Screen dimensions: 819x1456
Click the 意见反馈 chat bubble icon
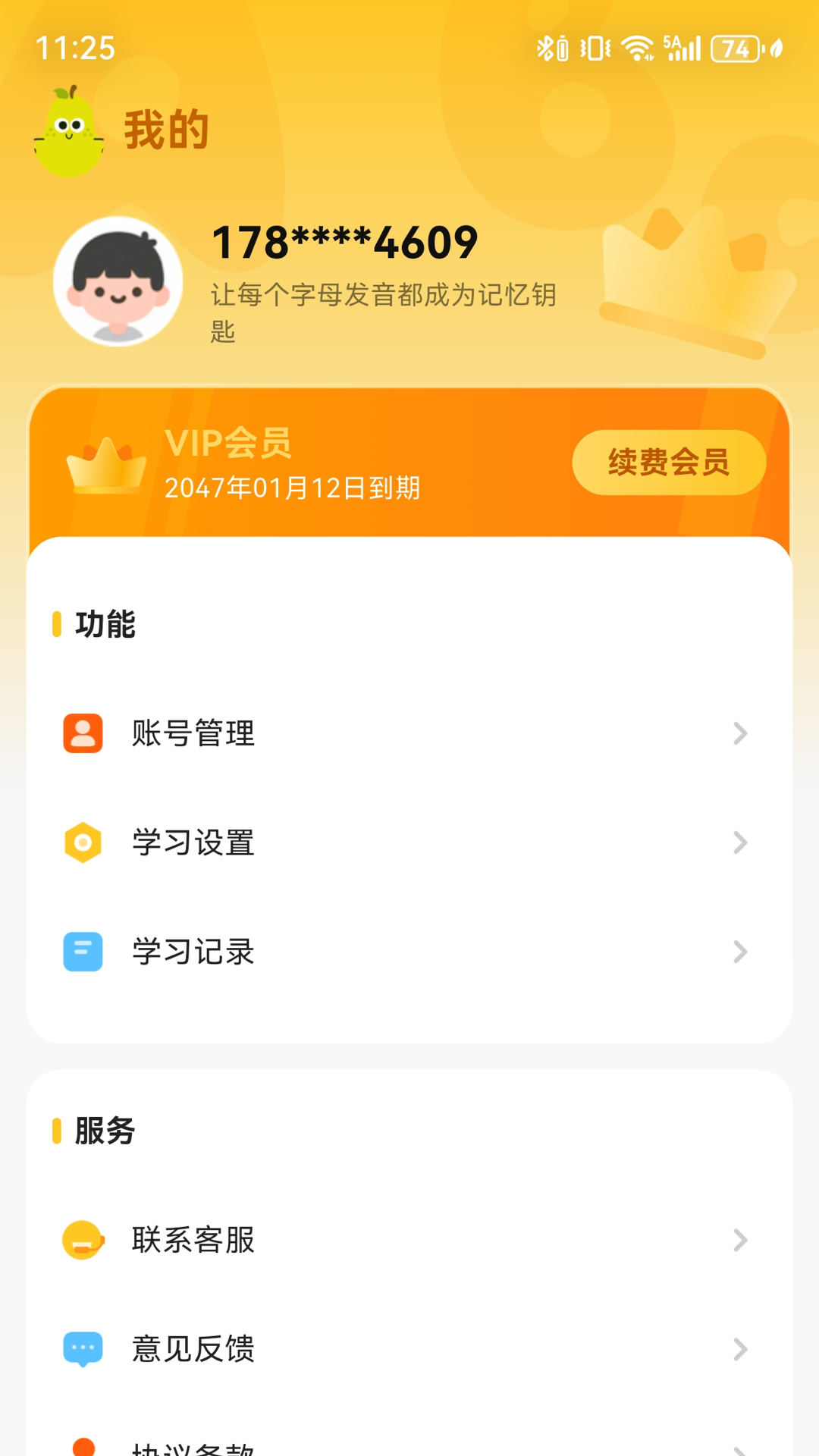(x=83, y=1349)
